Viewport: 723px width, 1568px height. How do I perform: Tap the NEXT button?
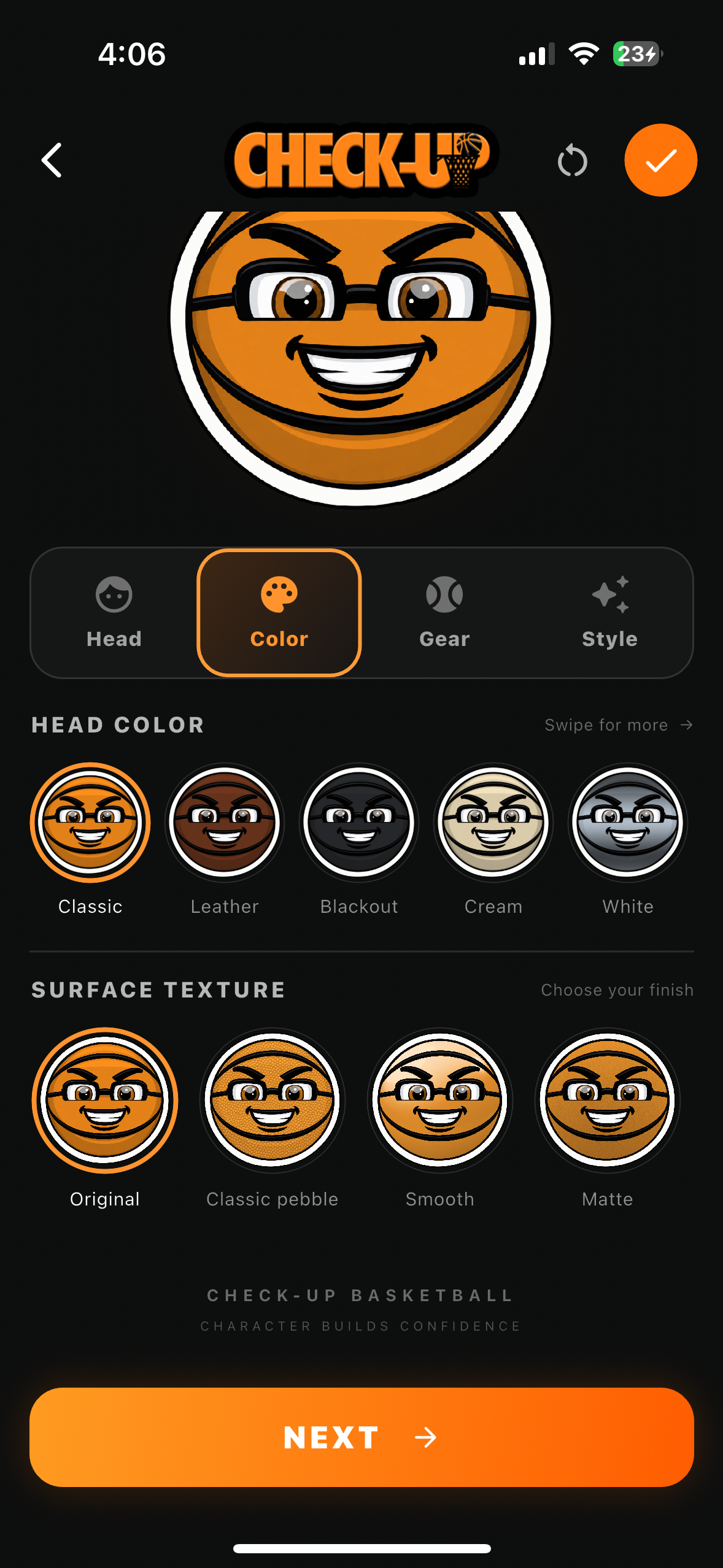pyautogui.click(x=361, y=1437)
